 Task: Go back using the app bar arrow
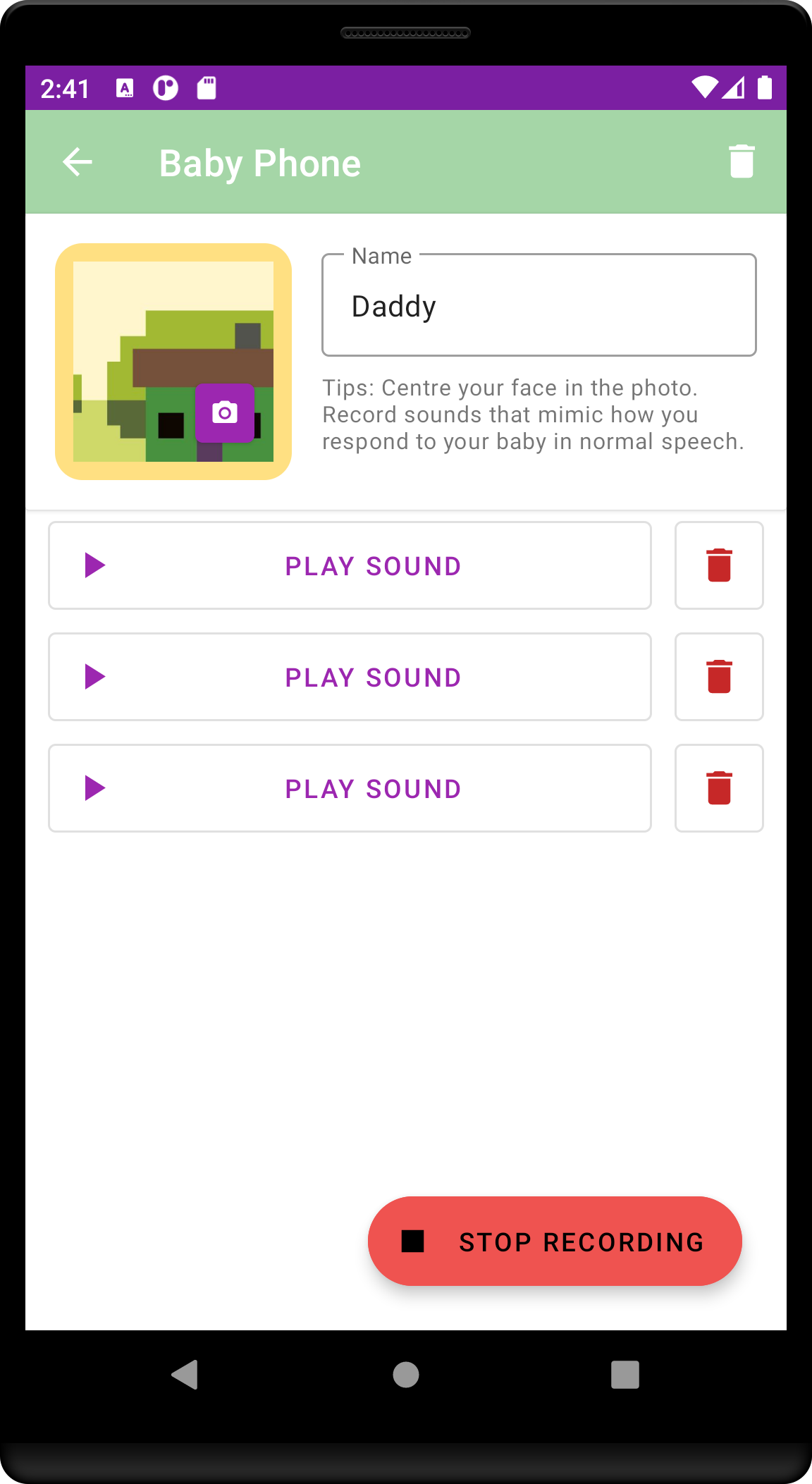(x=78, y=162)
